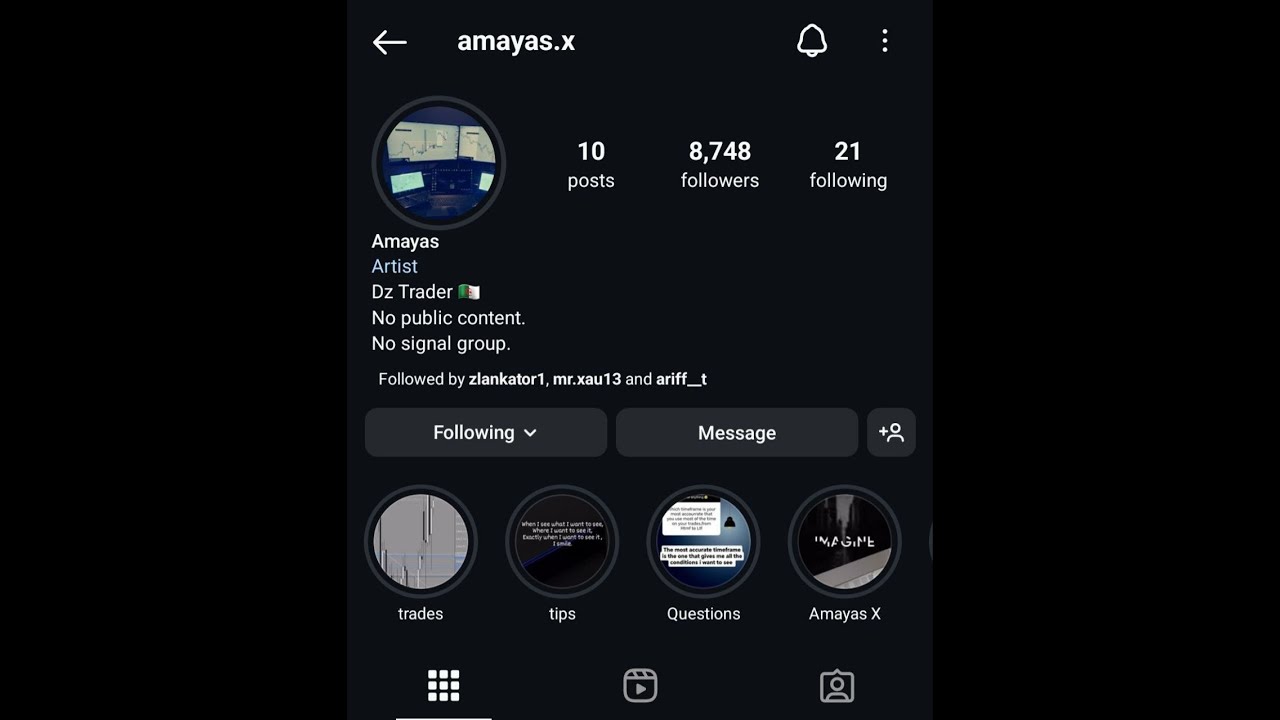Switch to the posts grid tab
Viewport: 1280px width, 720px height.
point(443,686)
